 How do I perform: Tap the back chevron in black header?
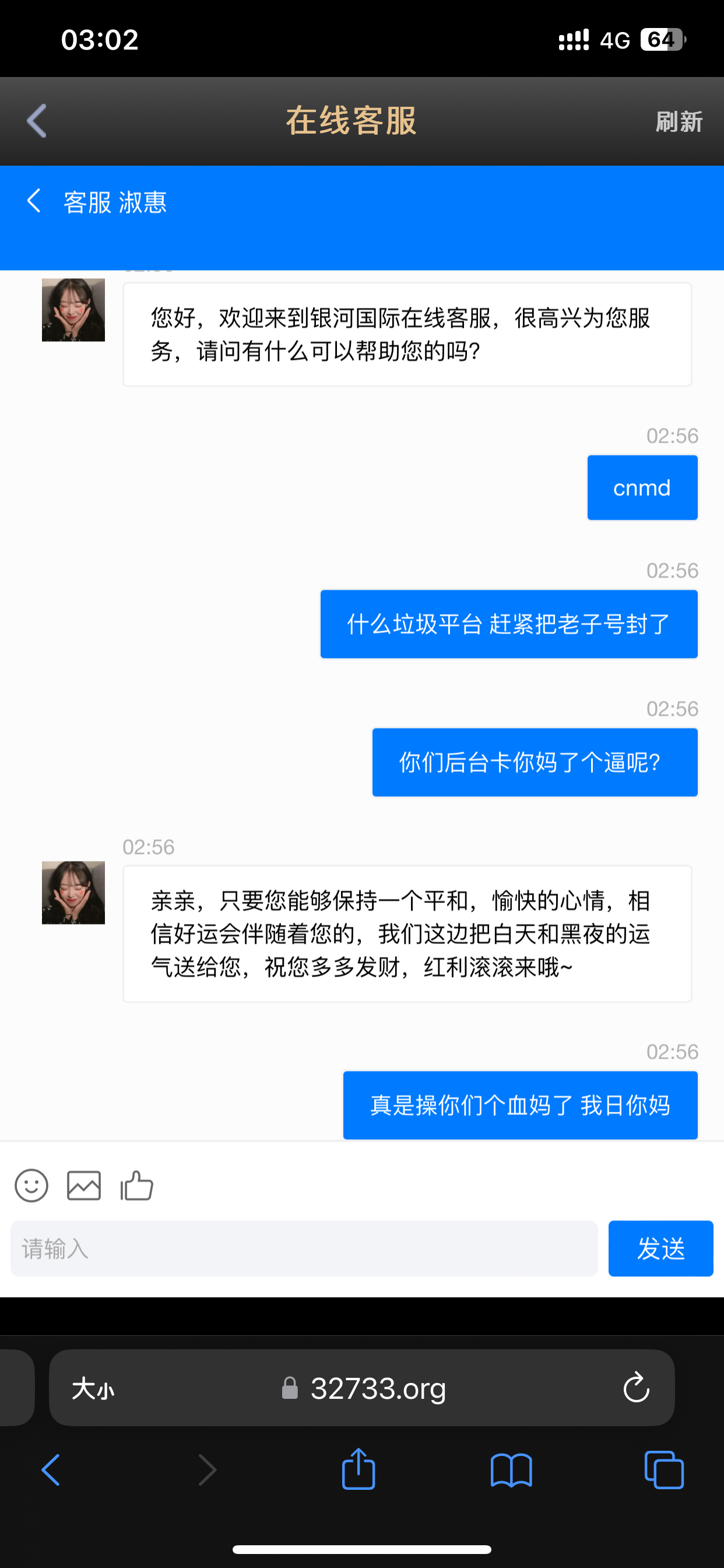pyautogui.click(x=36, y=121)
